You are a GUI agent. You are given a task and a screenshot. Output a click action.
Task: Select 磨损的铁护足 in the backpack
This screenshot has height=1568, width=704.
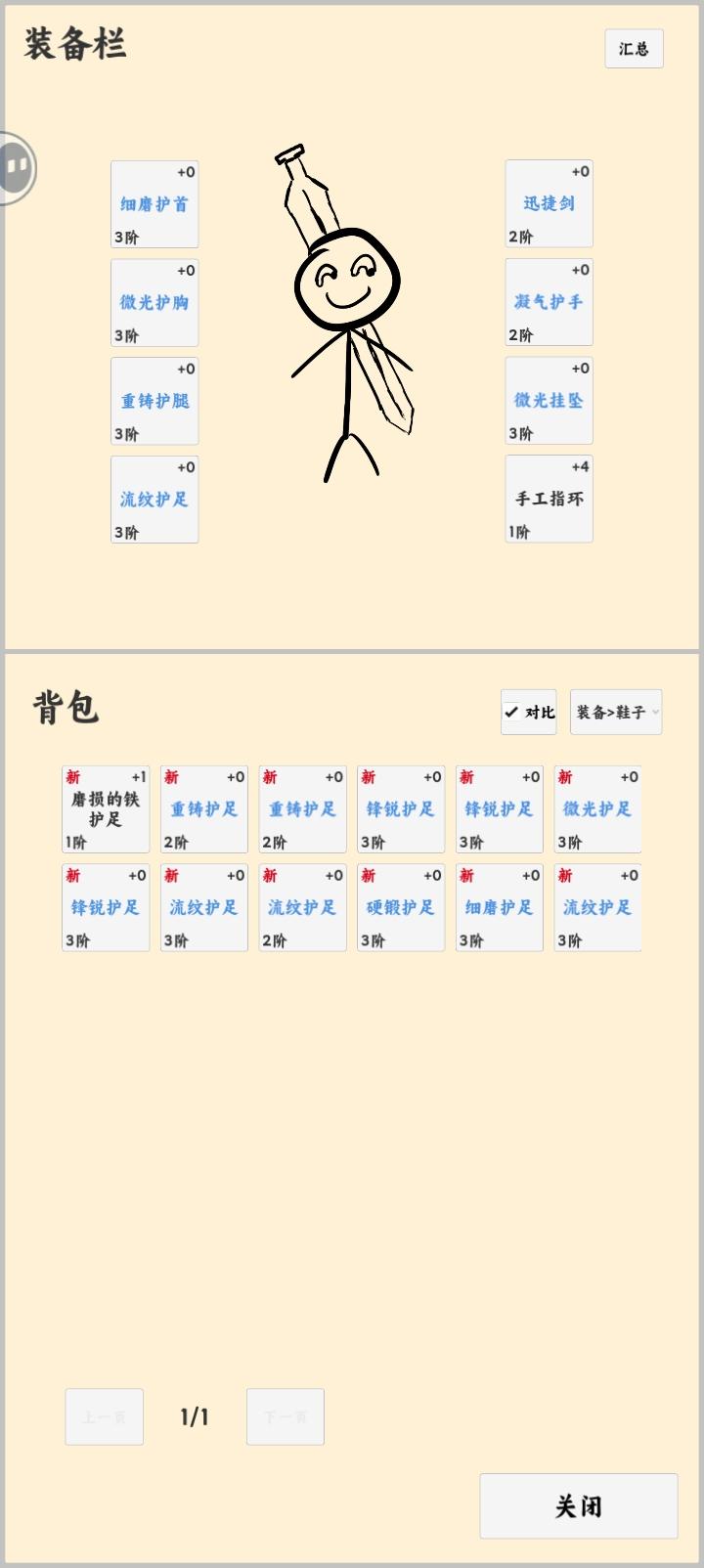[x=106, y=809]
